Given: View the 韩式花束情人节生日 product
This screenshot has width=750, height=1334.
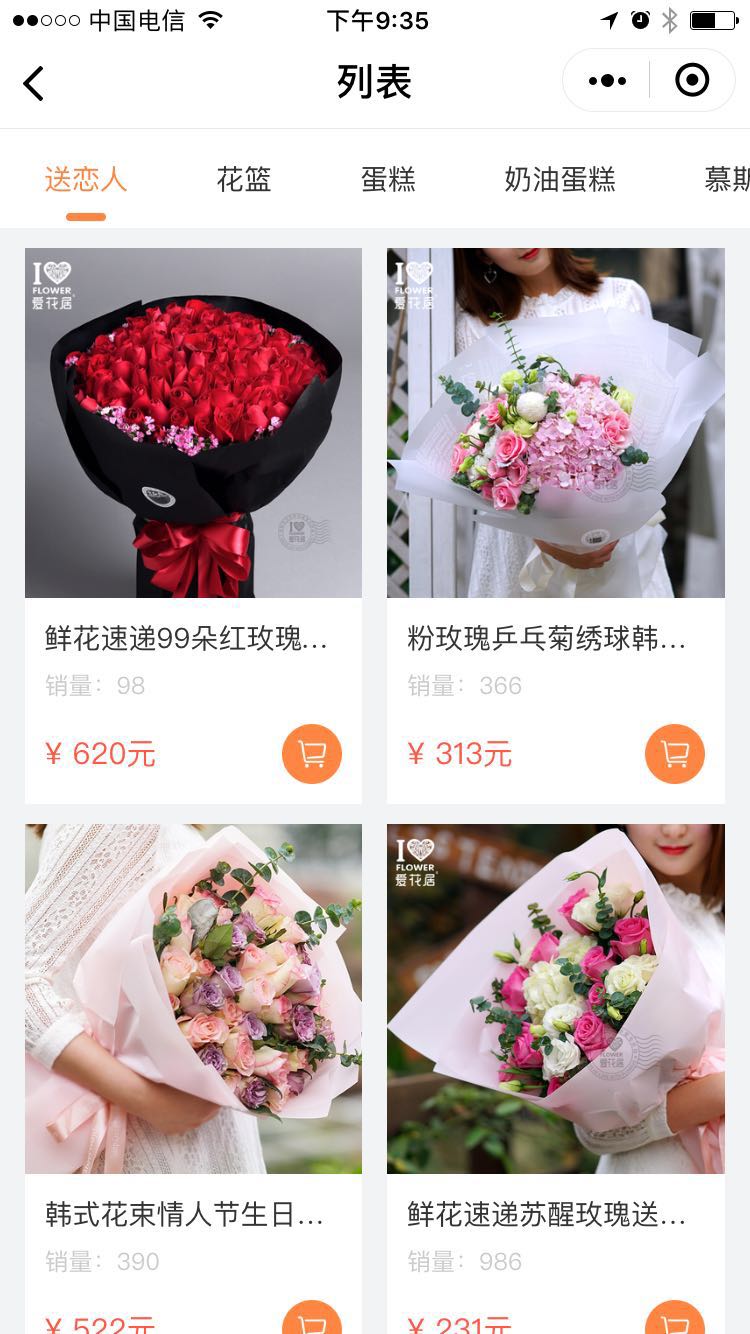Looking at the screenshot, I should coord(193,998).
